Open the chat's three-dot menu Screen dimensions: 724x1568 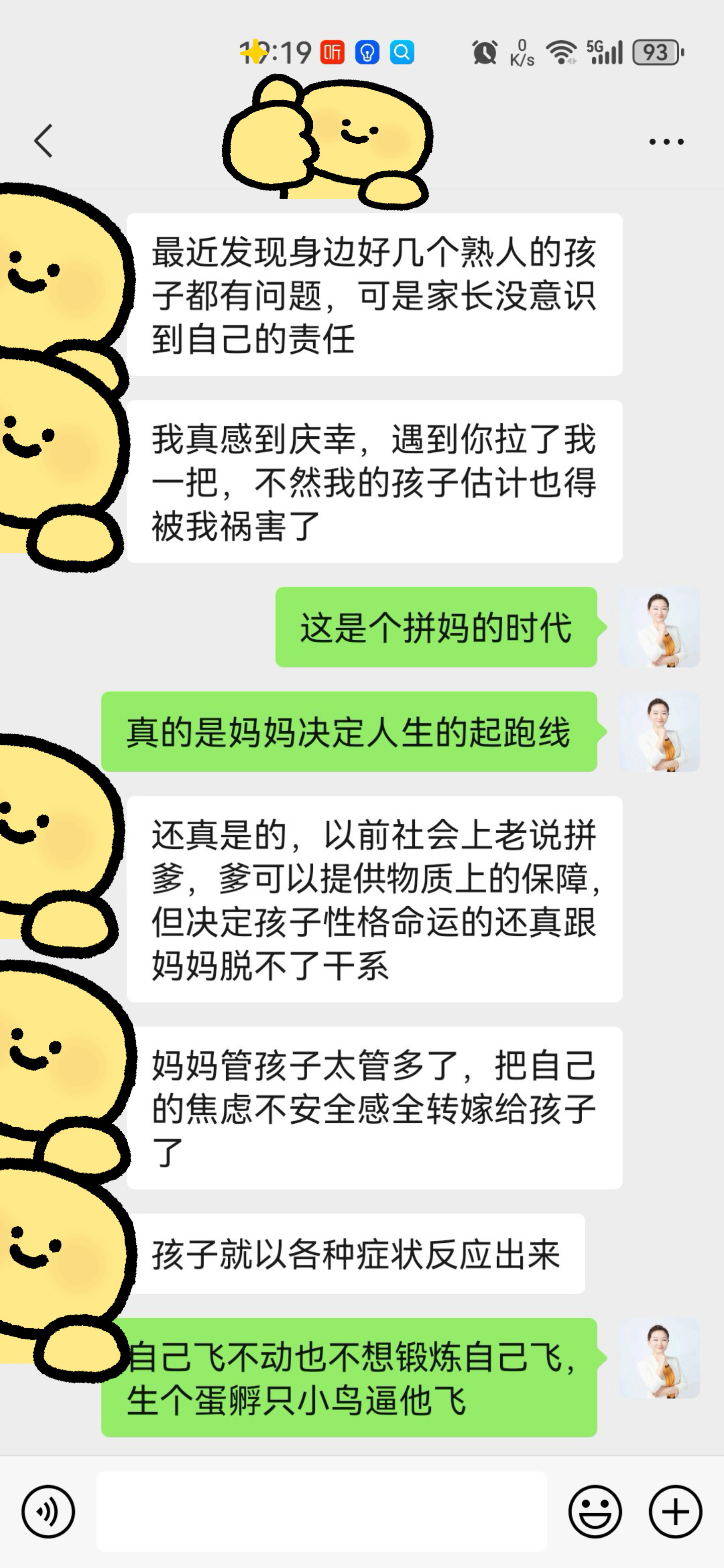coord(666,142)
